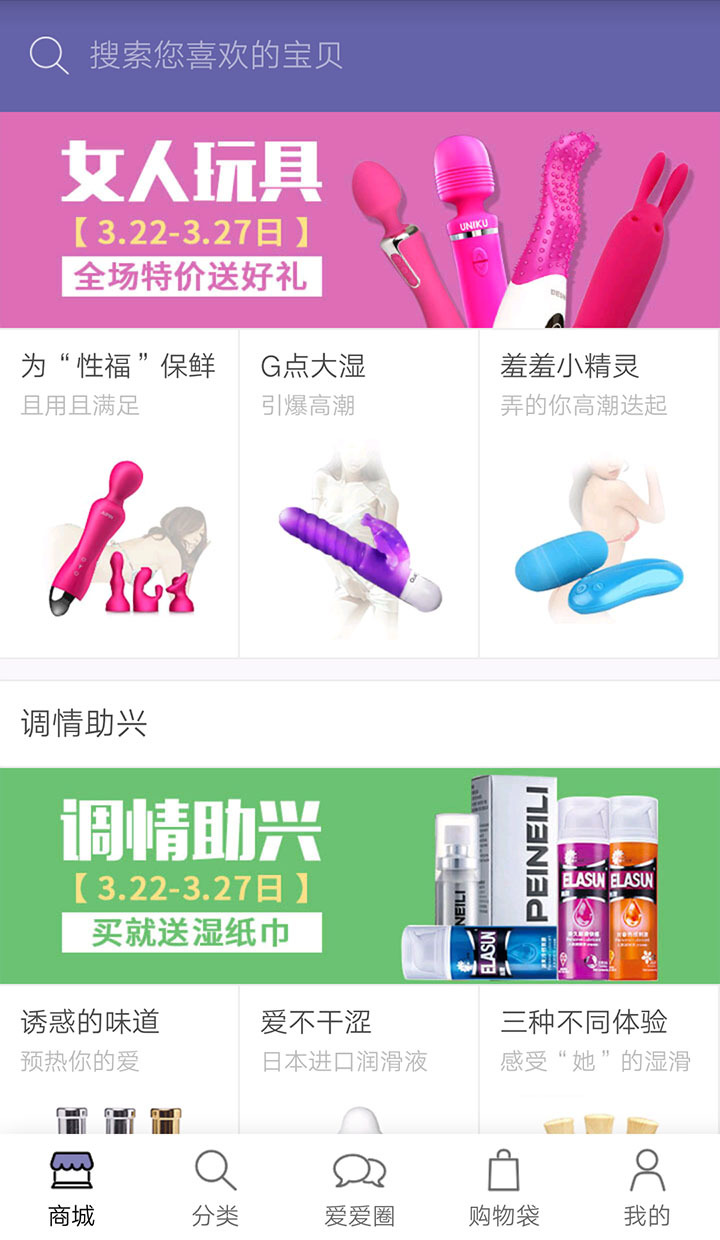Tap the 搜索您喜欢的宝贝 search field
The image size is (720, 1240).
click(360, 55)
